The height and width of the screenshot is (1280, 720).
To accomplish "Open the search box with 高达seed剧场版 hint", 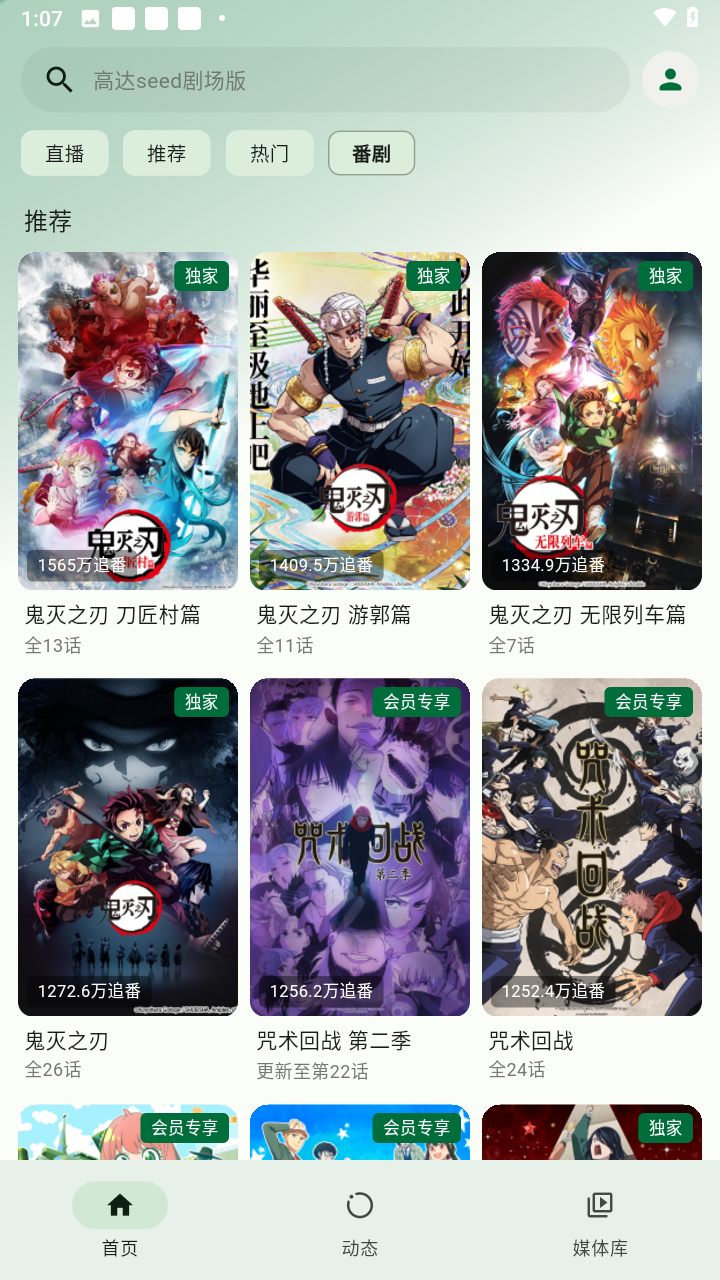I will point(325,80).
